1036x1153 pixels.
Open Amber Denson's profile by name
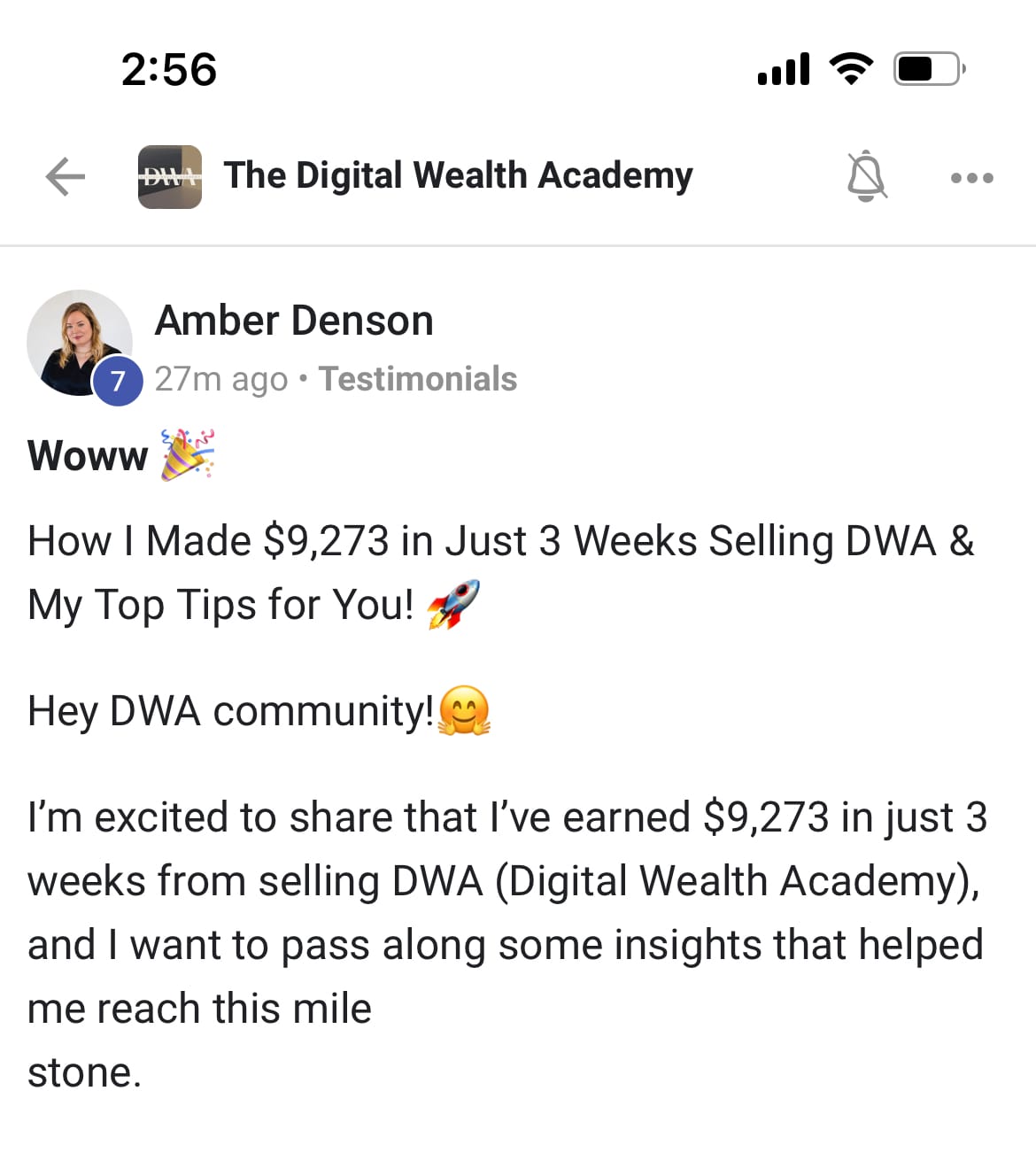(x=294, y=321)
